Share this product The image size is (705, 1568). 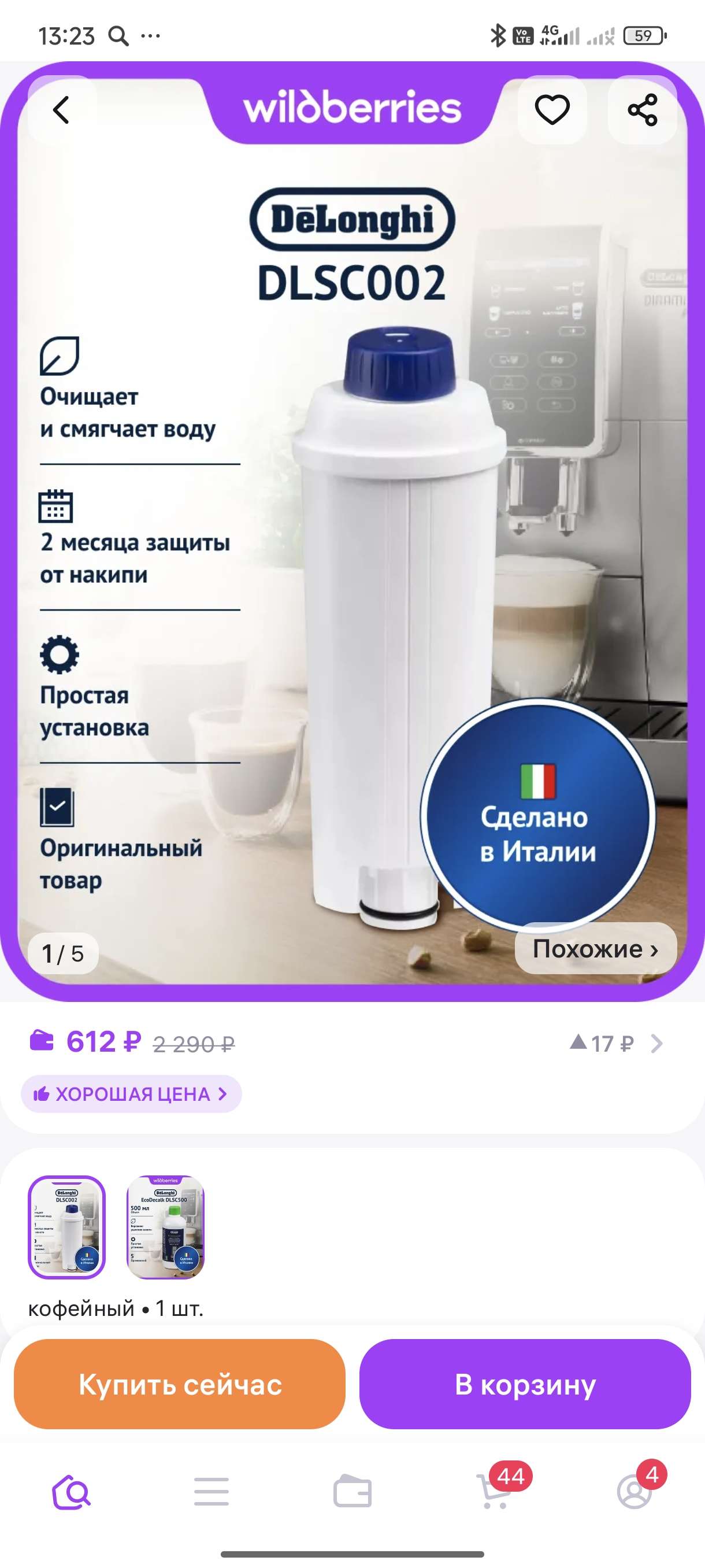643,110
